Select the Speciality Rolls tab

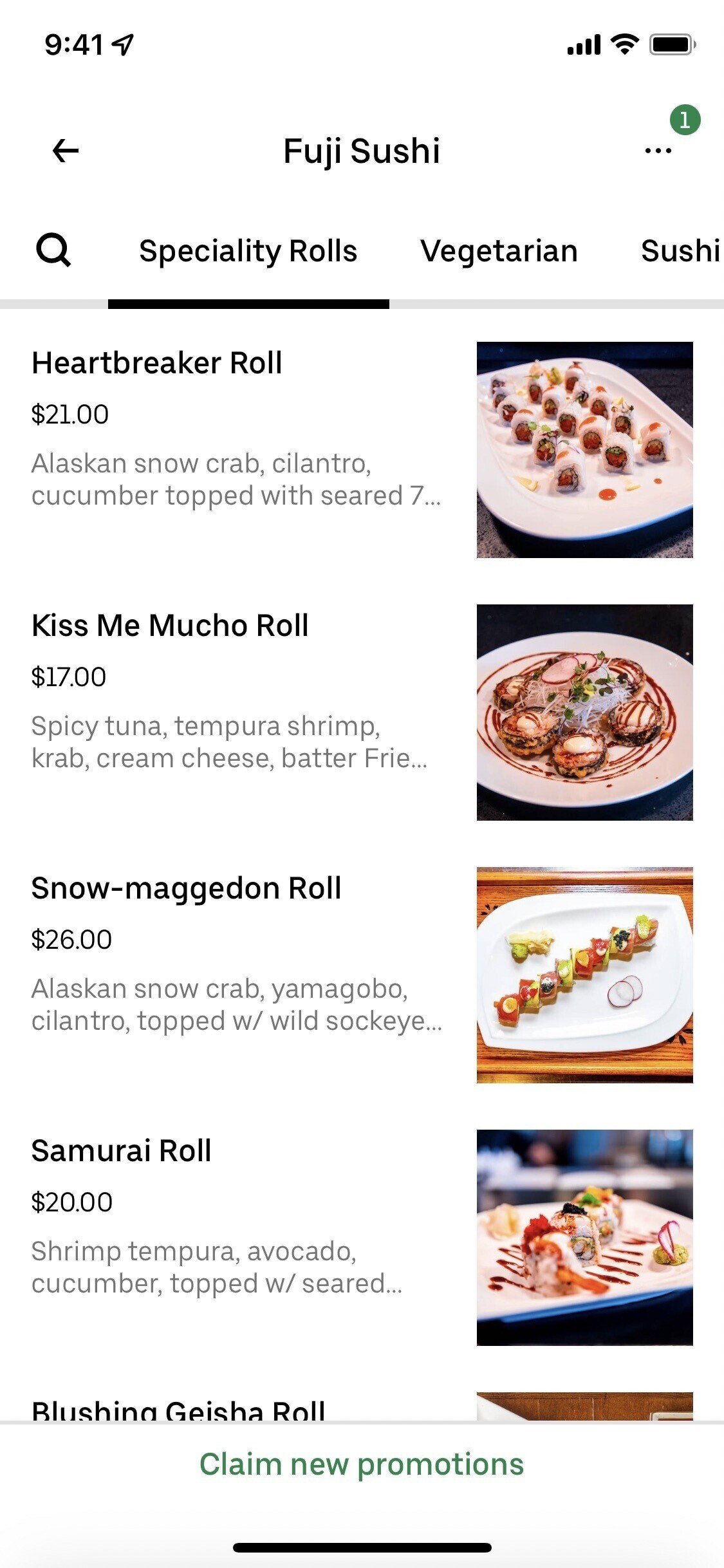point(248,251)
